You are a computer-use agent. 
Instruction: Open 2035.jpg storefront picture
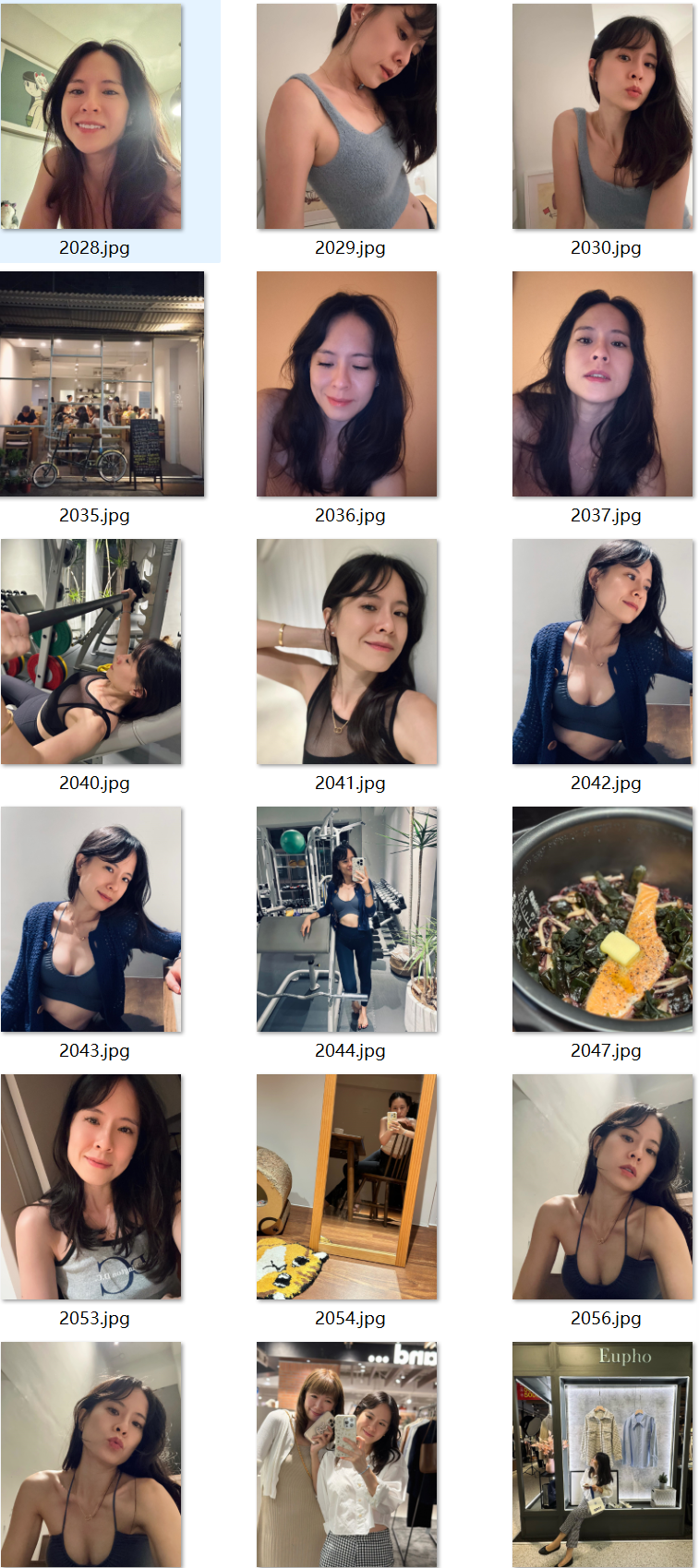coord(102,384)
